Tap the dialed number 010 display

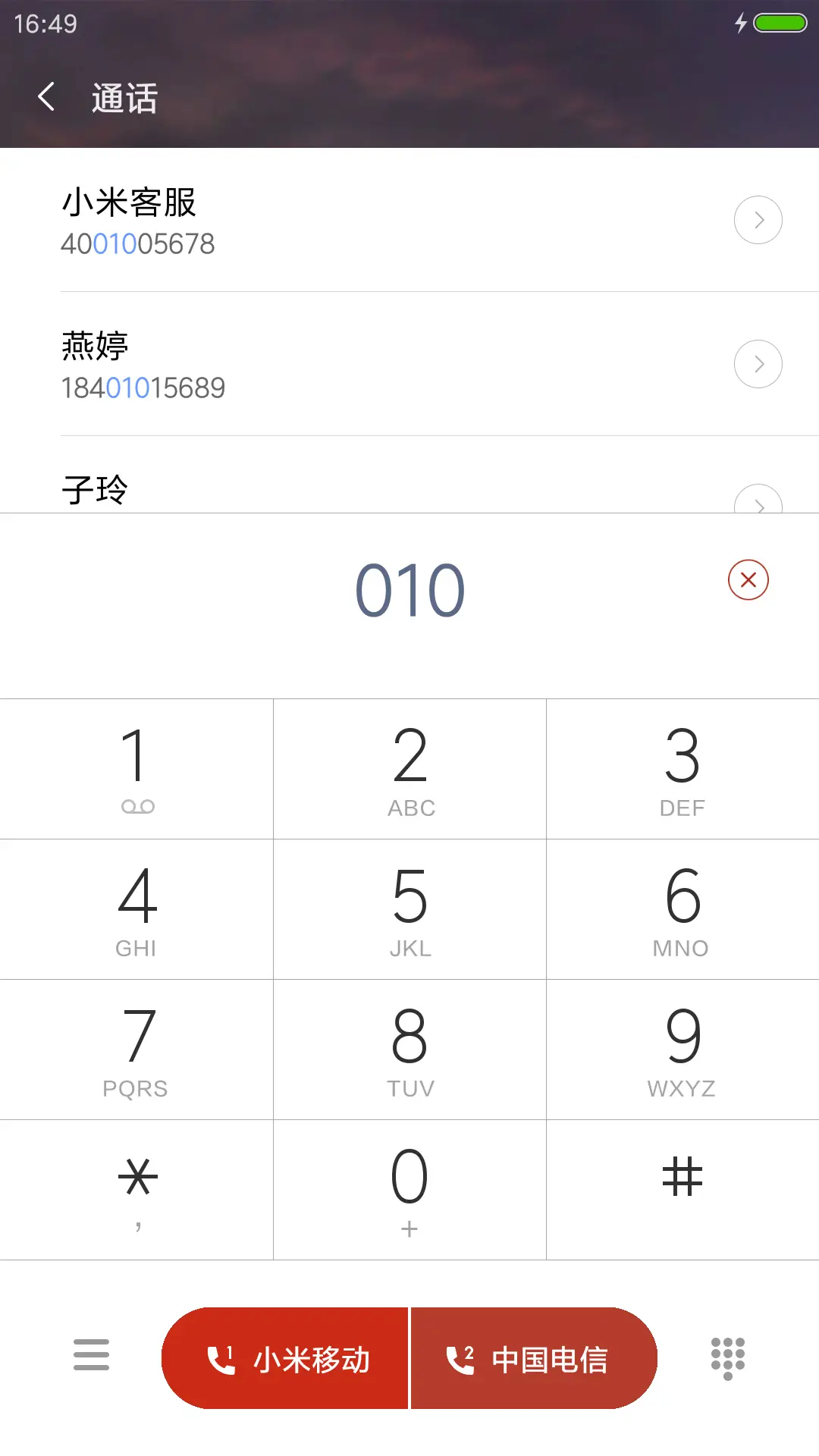click(409, 588)
